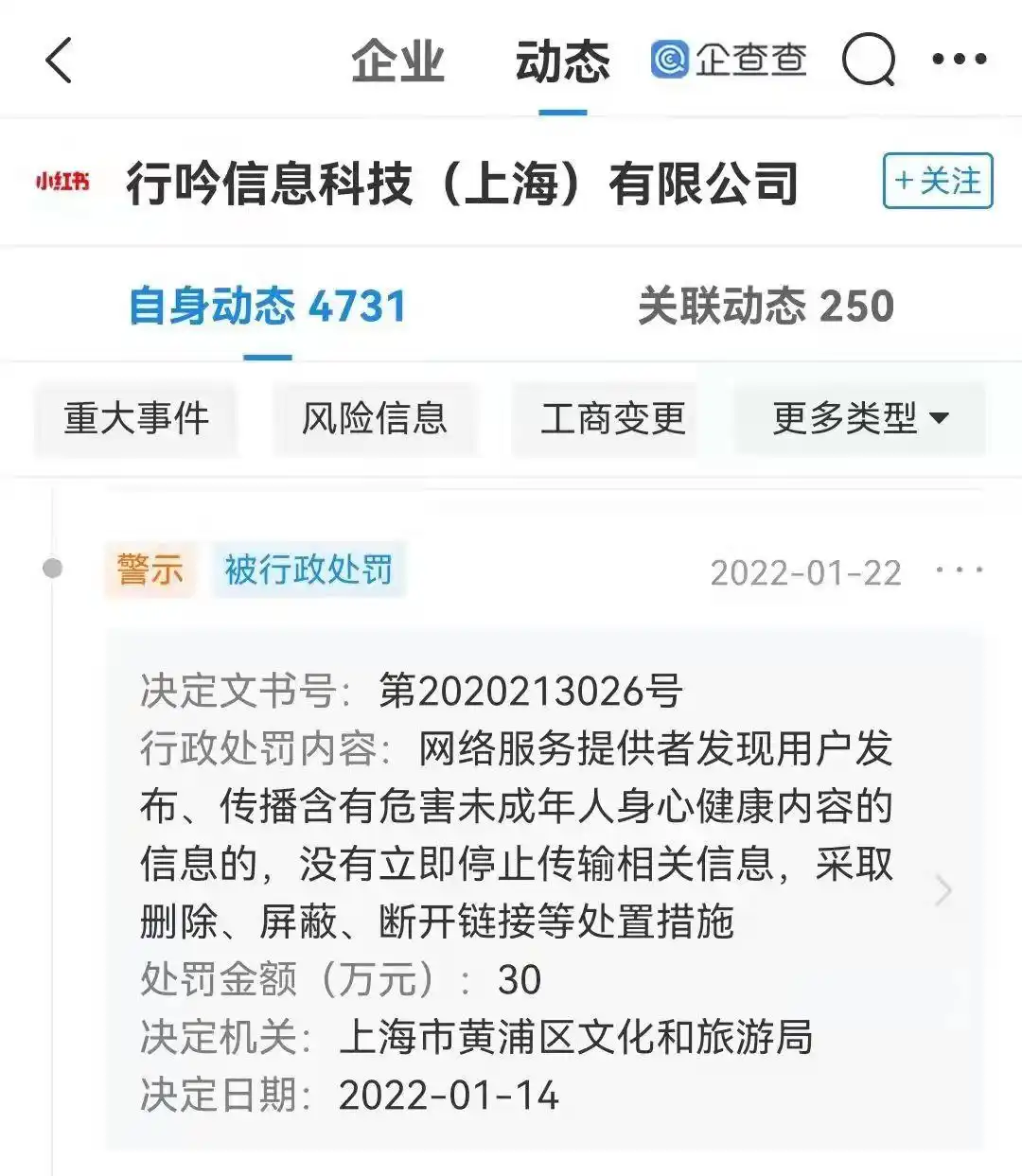Open the 被行政处罚 penalty detail card
The image size is (1022, 1176).
(x=544, y=889)
